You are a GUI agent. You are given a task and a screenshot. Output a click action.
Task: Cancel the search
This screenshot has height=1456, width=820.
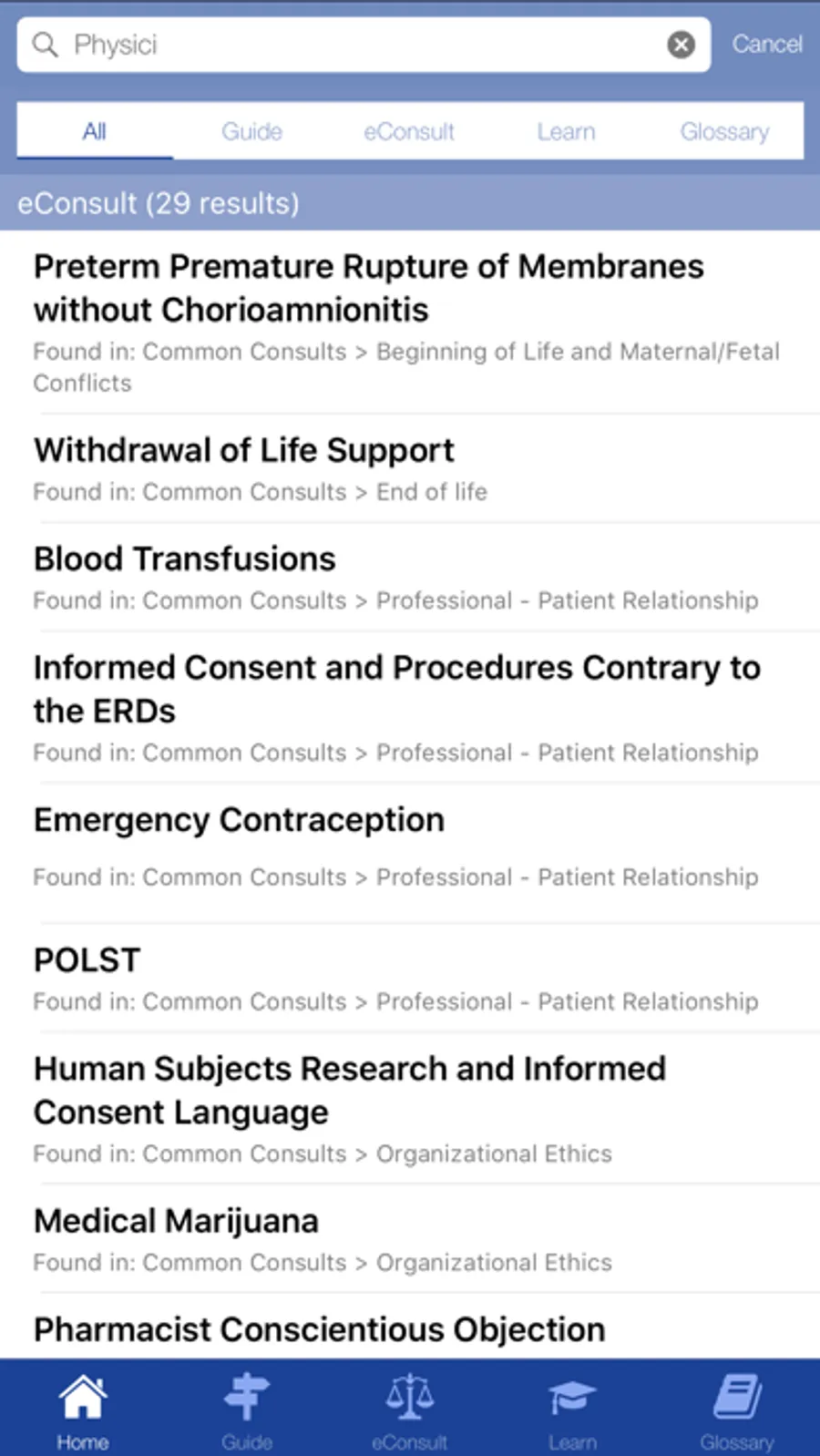(766, 44)
